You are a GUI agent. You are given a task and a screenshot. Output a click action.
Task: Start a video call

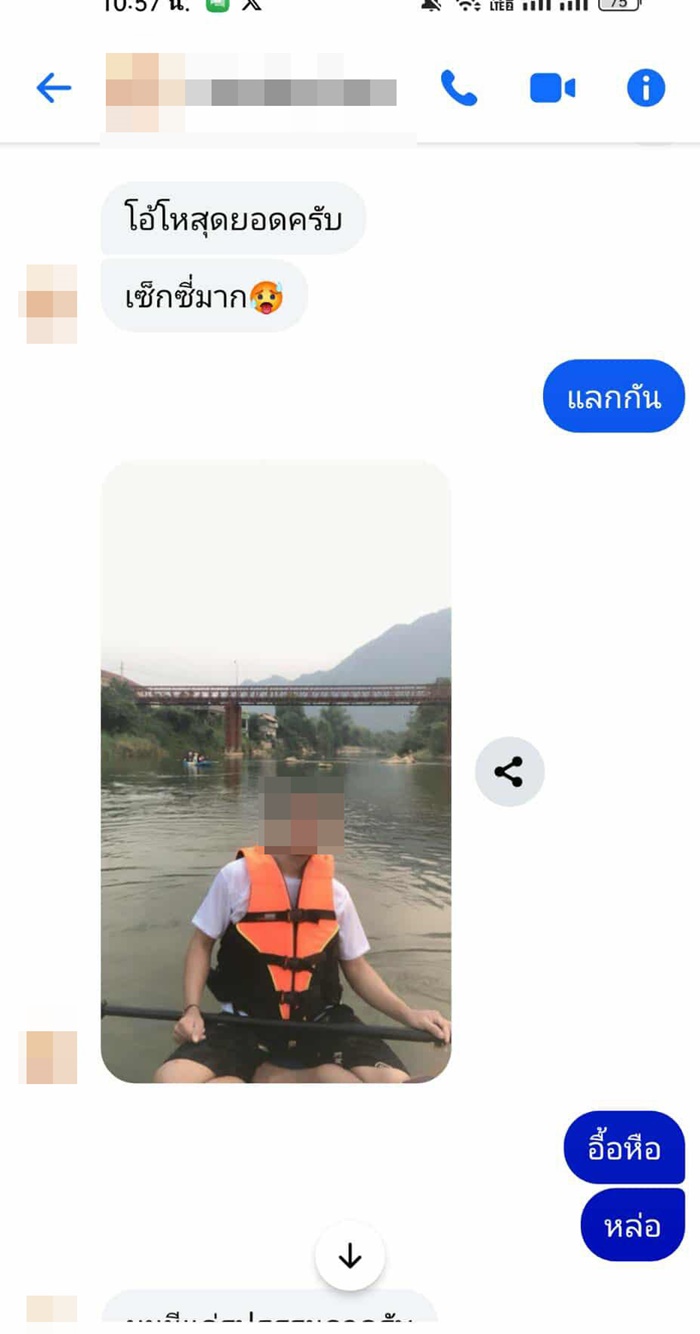[x=552, y=88]
